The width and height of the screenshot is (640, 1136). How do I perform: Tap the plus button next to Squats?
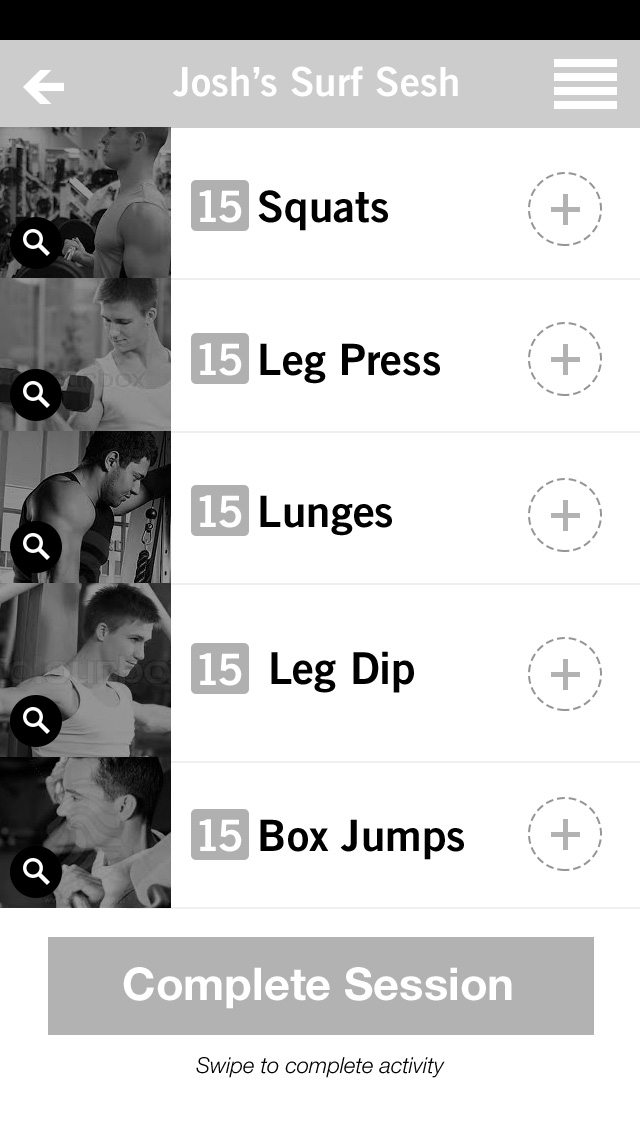point(565,209)
